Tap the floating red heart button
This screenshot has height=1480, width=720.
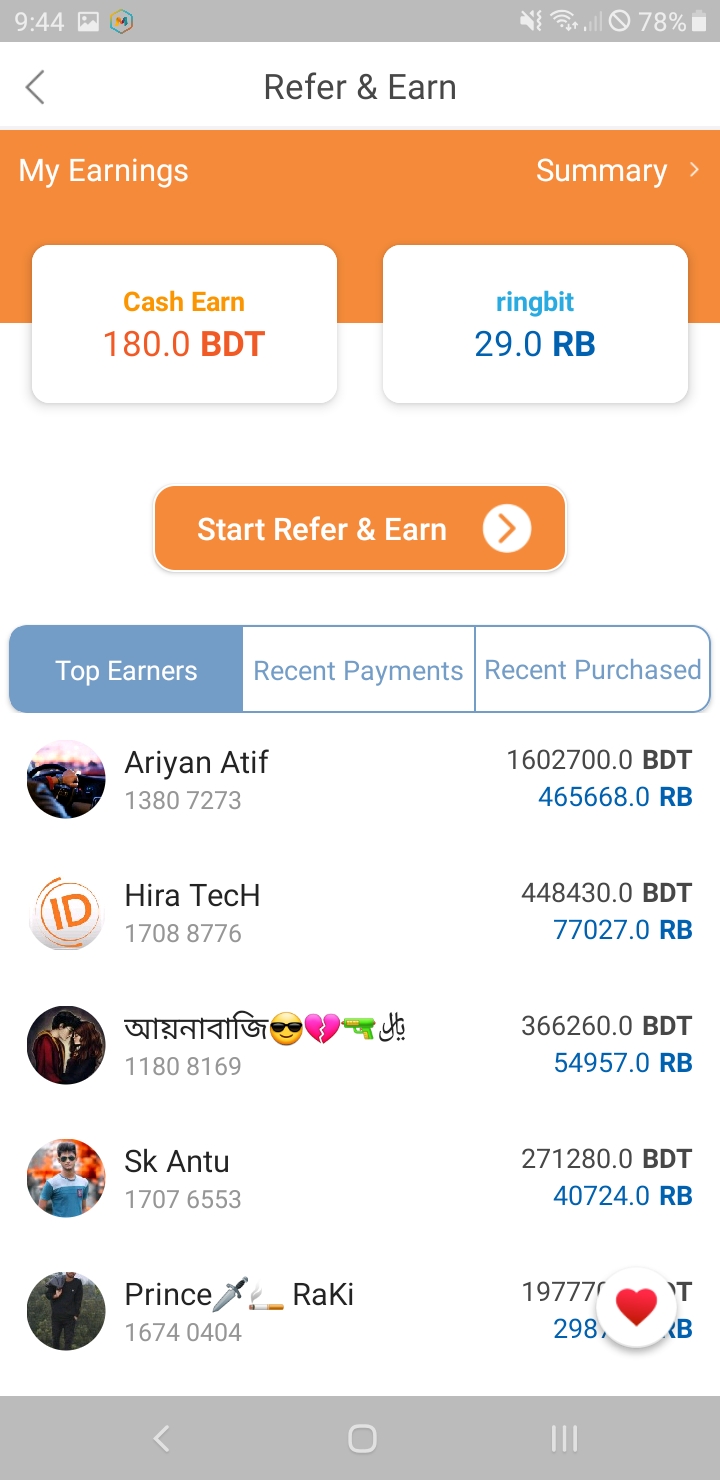point(636,1306)
